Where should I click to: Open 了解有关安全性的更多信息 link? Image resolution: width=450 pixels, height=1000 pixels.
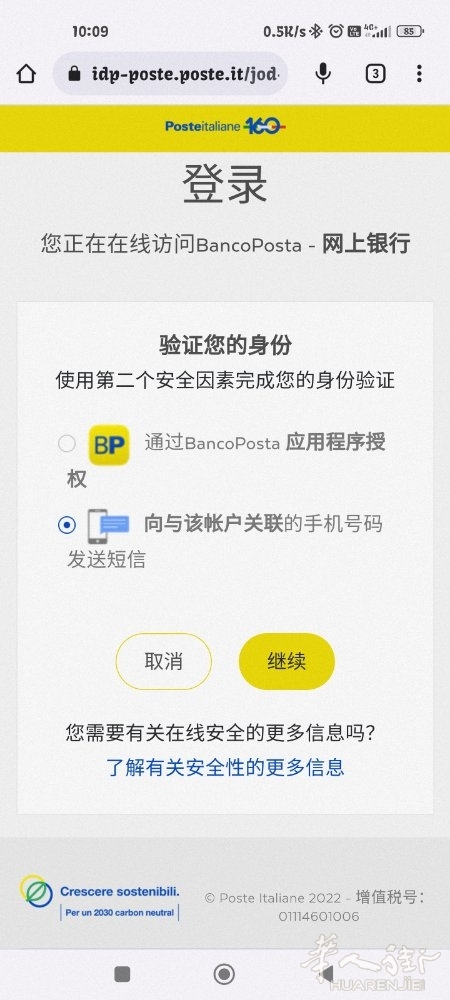pyautogui.click(x=225, y=767)
